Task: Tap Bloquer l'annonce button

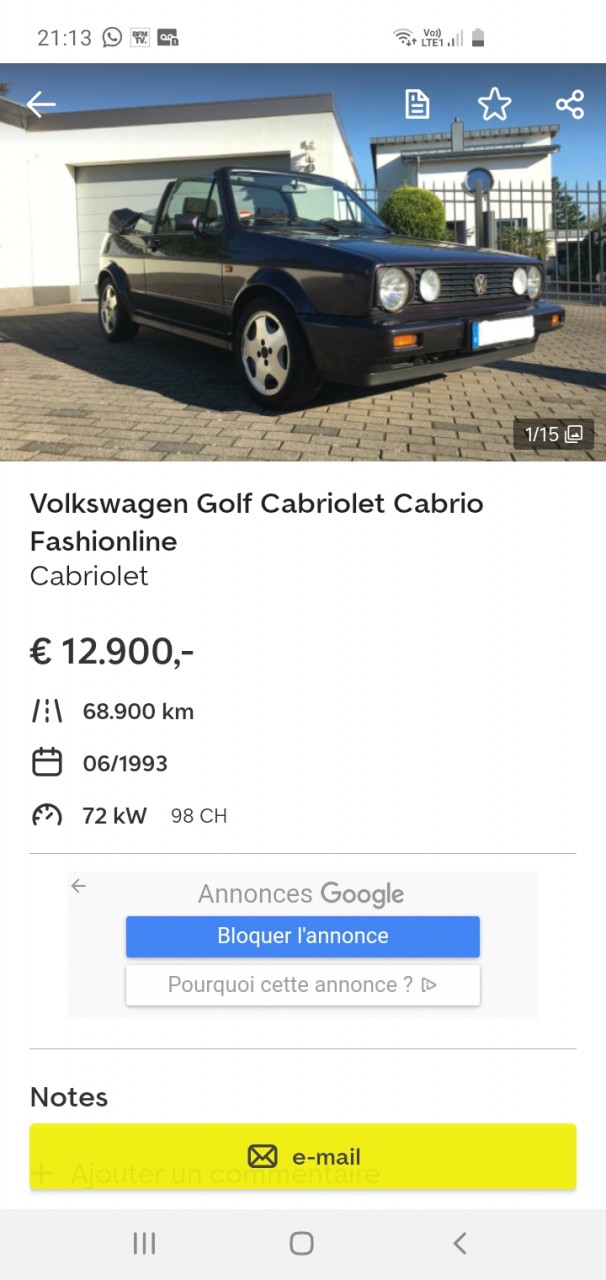Action: [302, 937]
